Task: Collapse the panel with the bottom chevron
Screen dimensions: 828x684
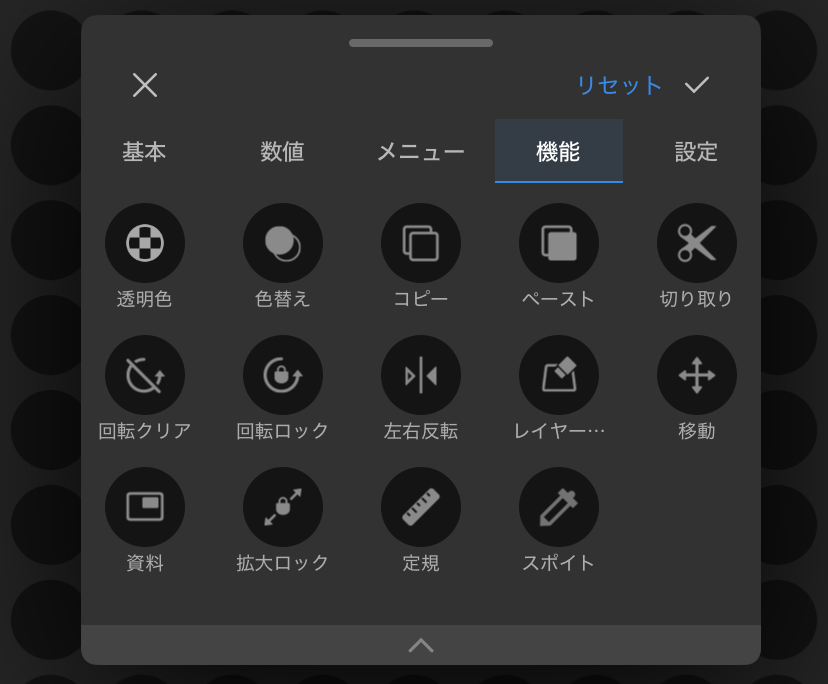Action: [x=421, y=645]
